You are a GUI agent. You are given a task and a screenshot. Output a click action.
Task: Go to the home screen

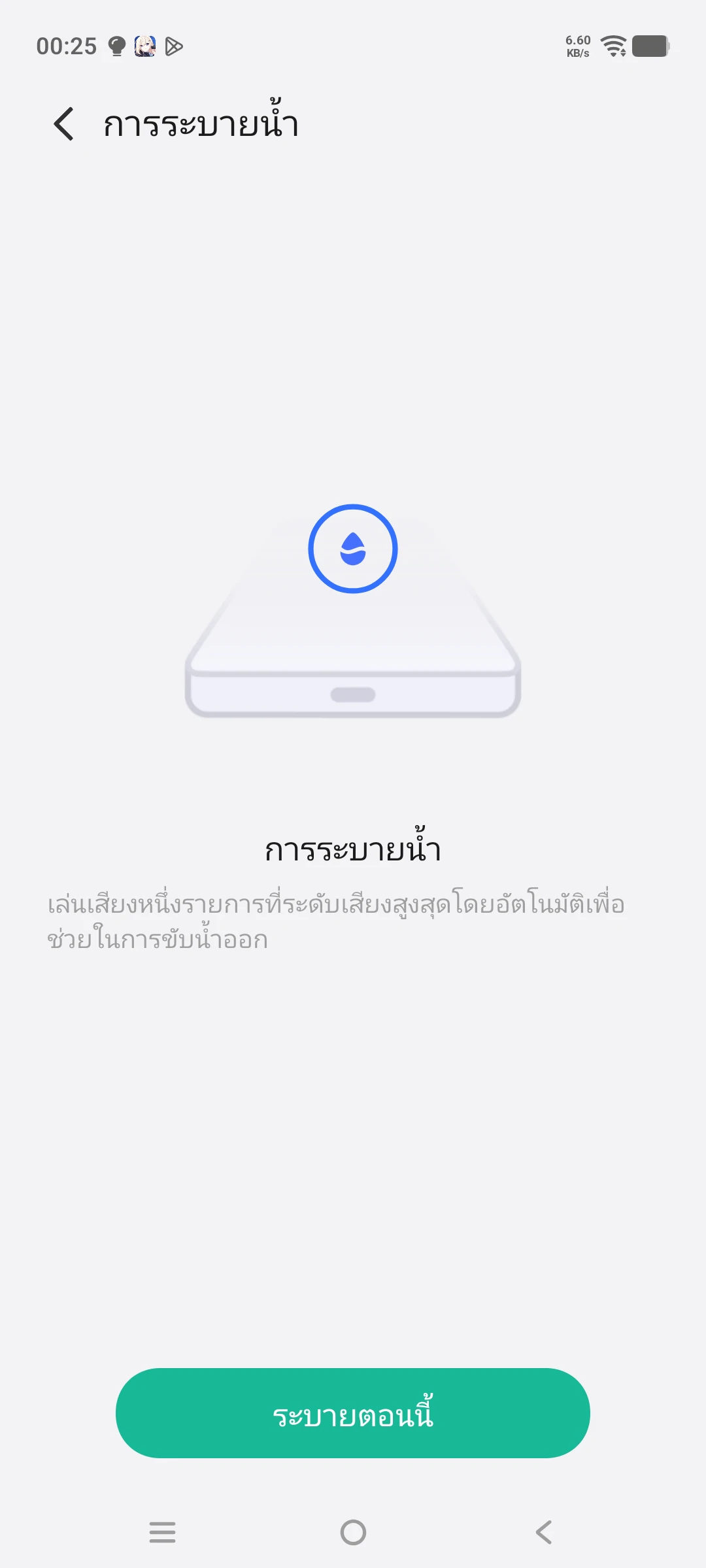pyautogui.click(x=353, y=1532)
